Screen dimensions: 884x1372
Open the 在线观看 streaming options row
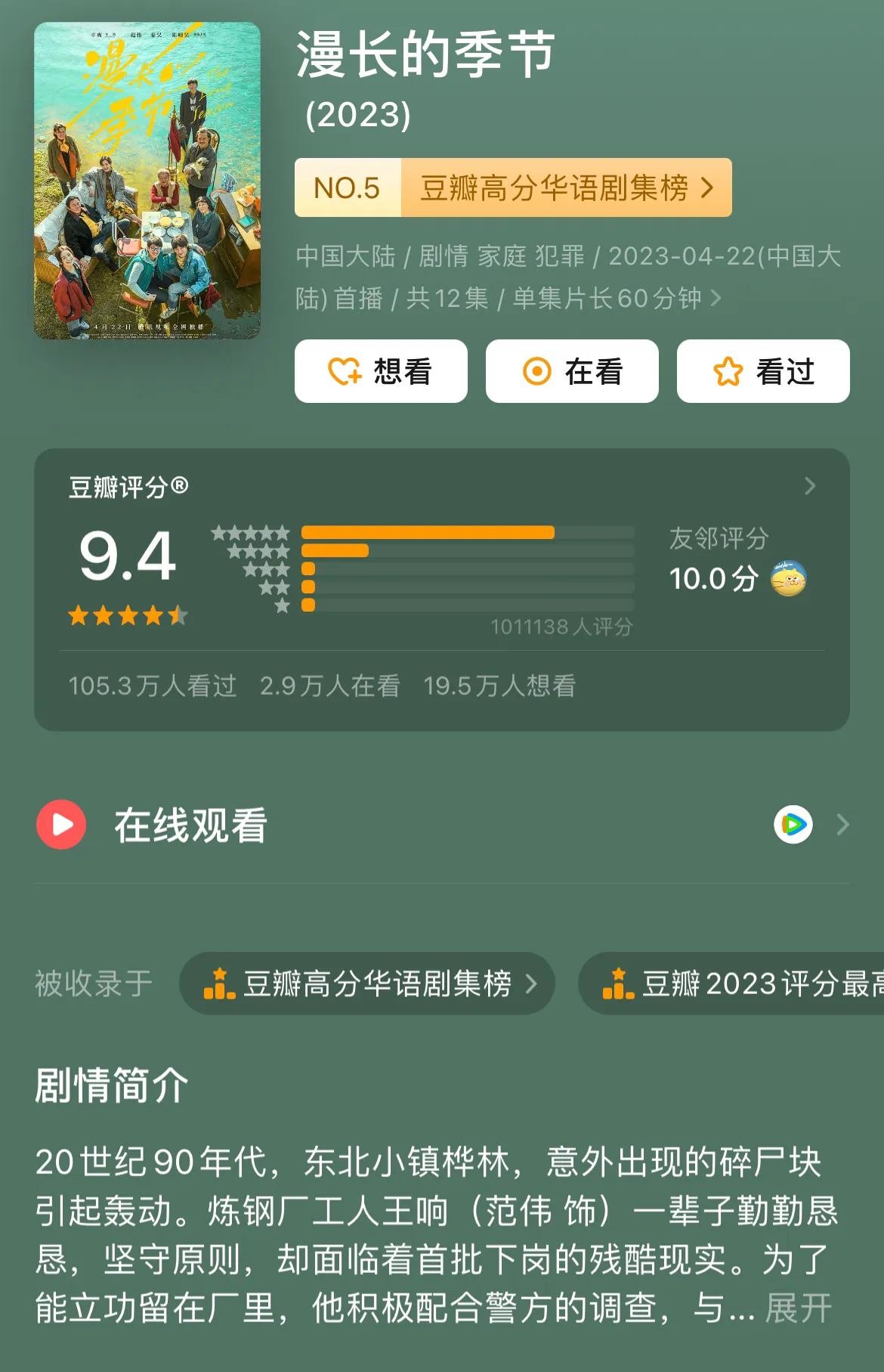[442, 825]
